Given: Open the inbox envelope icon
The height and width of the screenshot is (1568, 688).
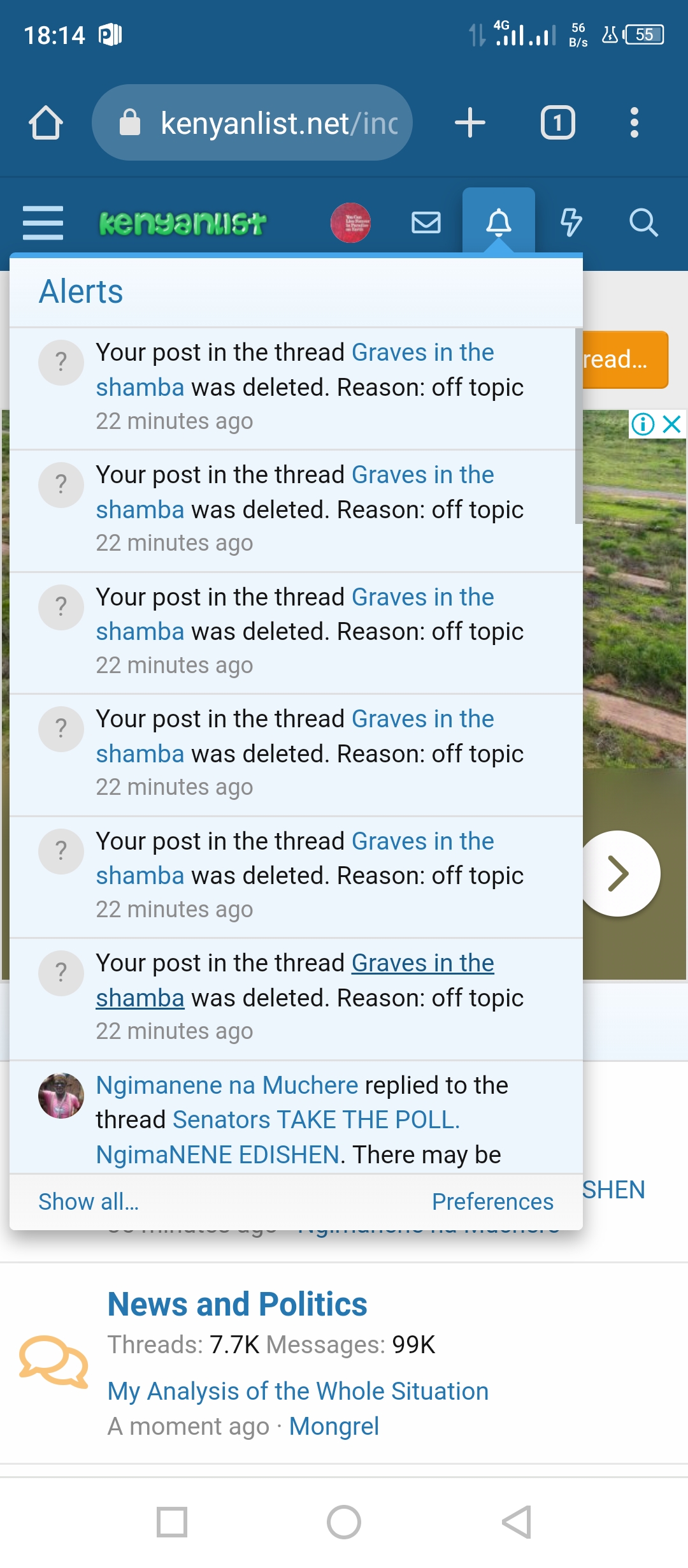Looking at the screenshot, I should pos(426,222).
